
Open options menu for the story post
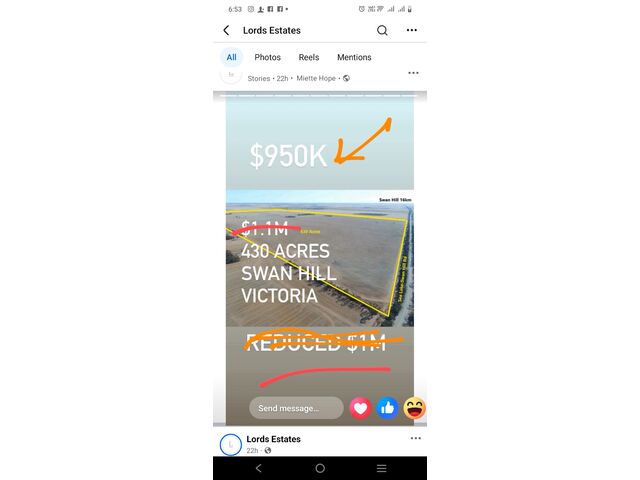click(413, 73)
